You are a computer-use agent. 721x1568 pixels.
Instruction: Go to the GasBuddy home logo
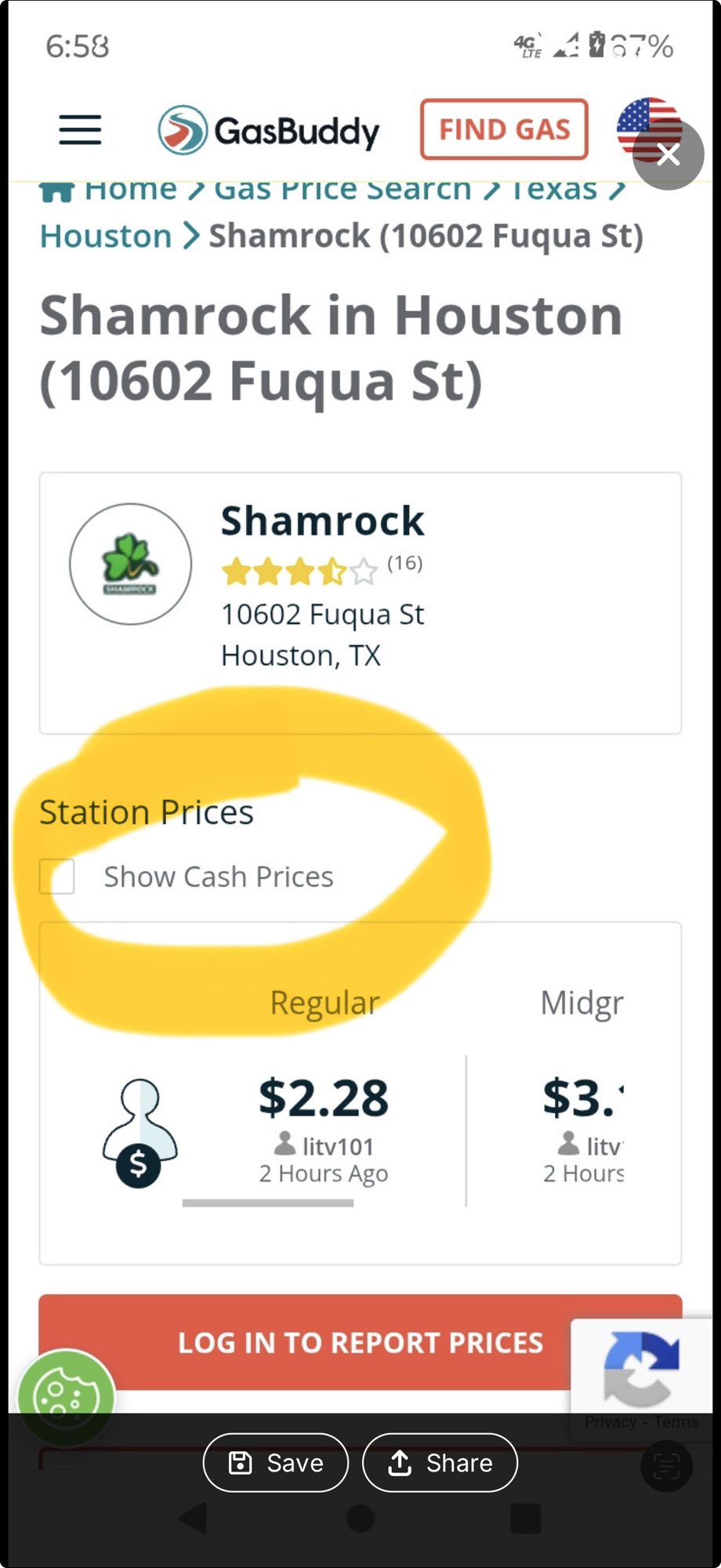click(x=269, y=130)
